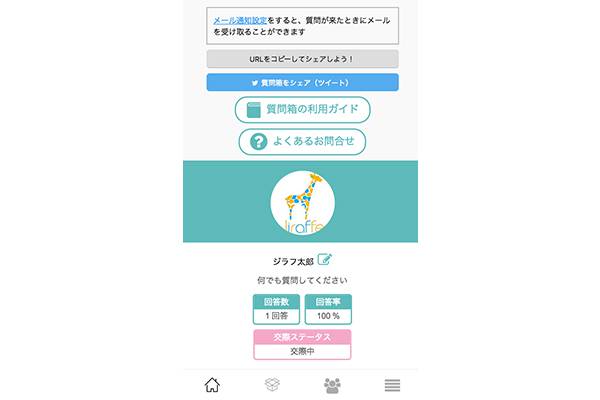Tap URLをコピーしてシェアしよう button
The height and width of the screenshot is (400, 600).
(302, 59)
